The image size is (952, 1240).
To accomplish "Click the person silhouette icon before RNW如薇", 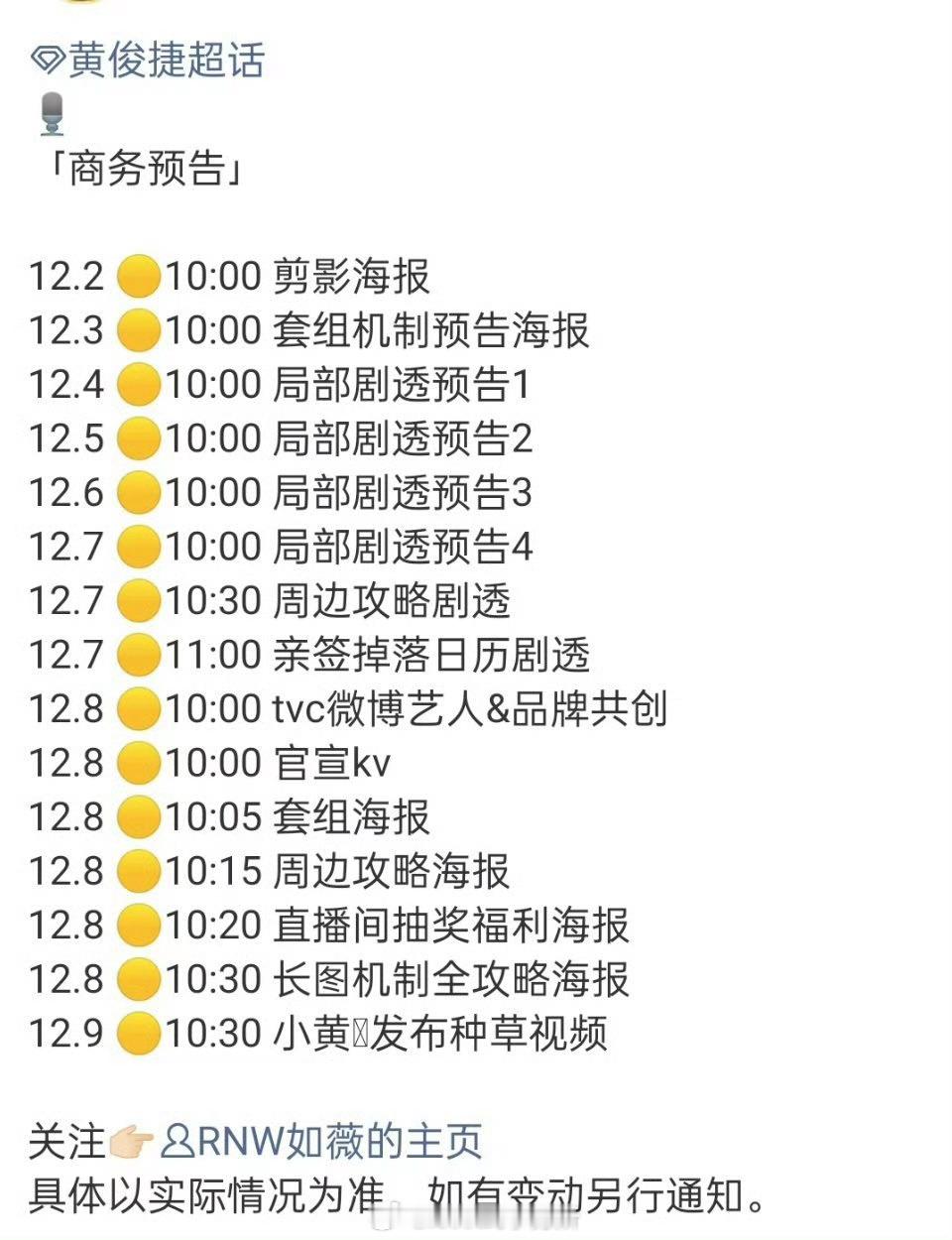I will [177, 1141].
